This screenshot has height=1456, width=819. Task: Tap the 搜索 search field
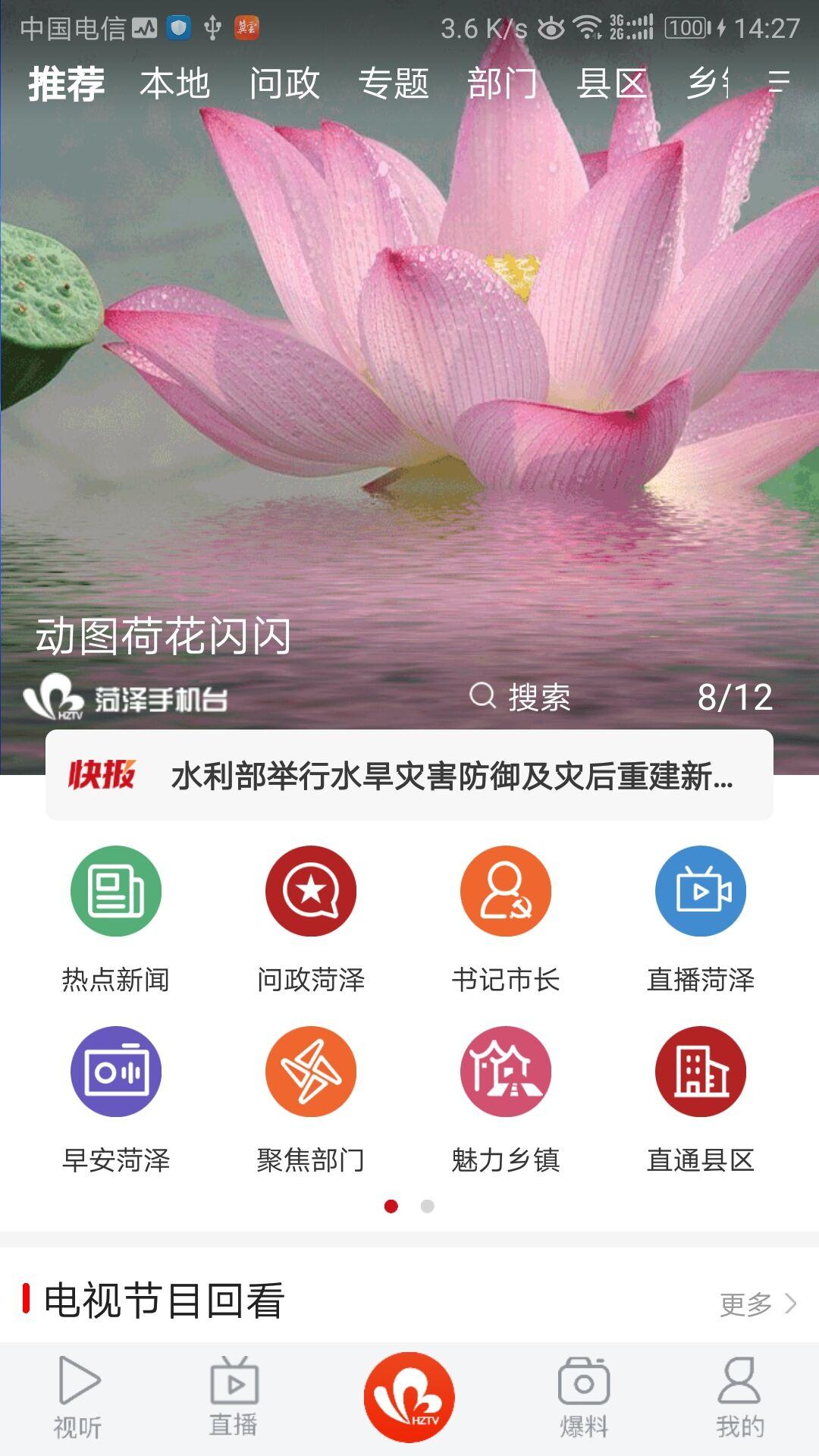(523, 698)
